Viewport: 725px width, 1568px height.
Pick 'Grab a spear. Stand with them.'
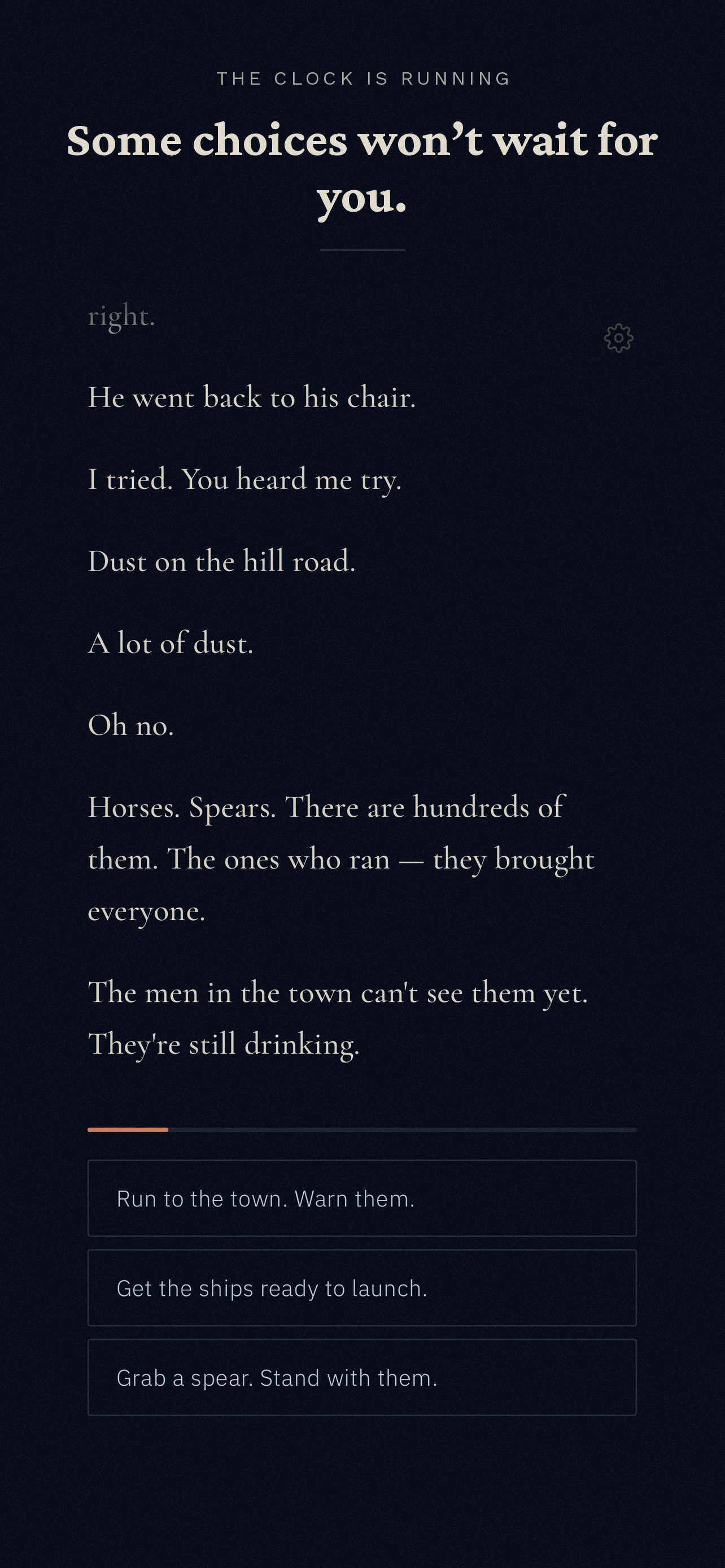(362, 1377)
